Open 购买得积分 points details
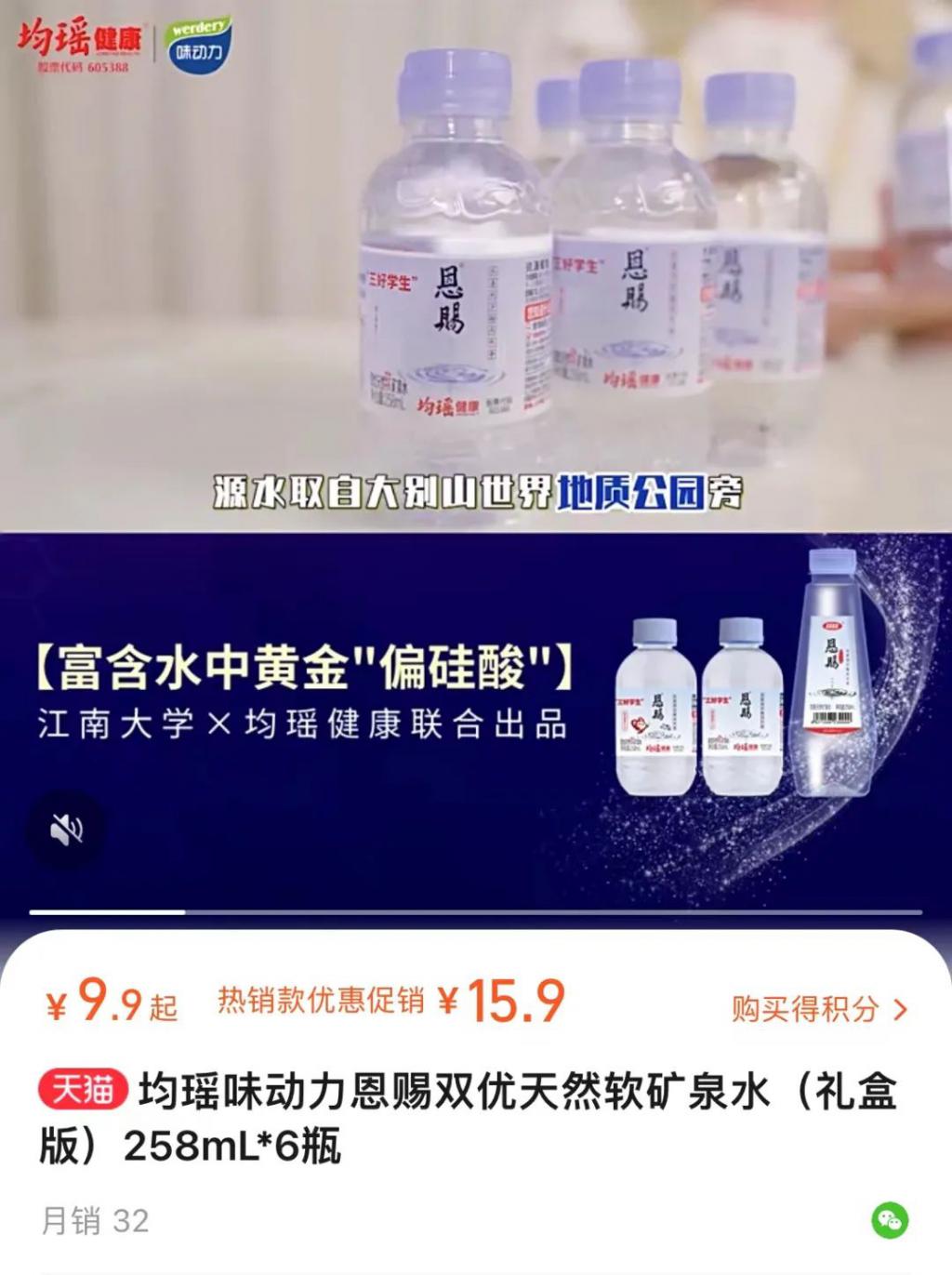The image size is (952, 1275). [x=818, y=1009]
